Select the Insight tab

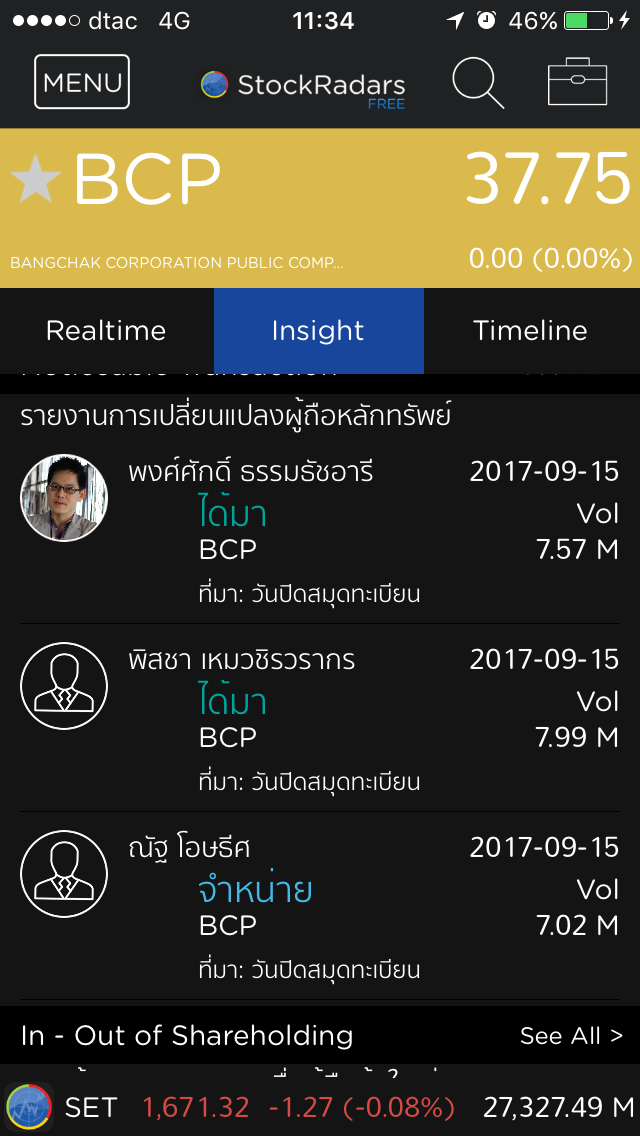click(318, 331)
